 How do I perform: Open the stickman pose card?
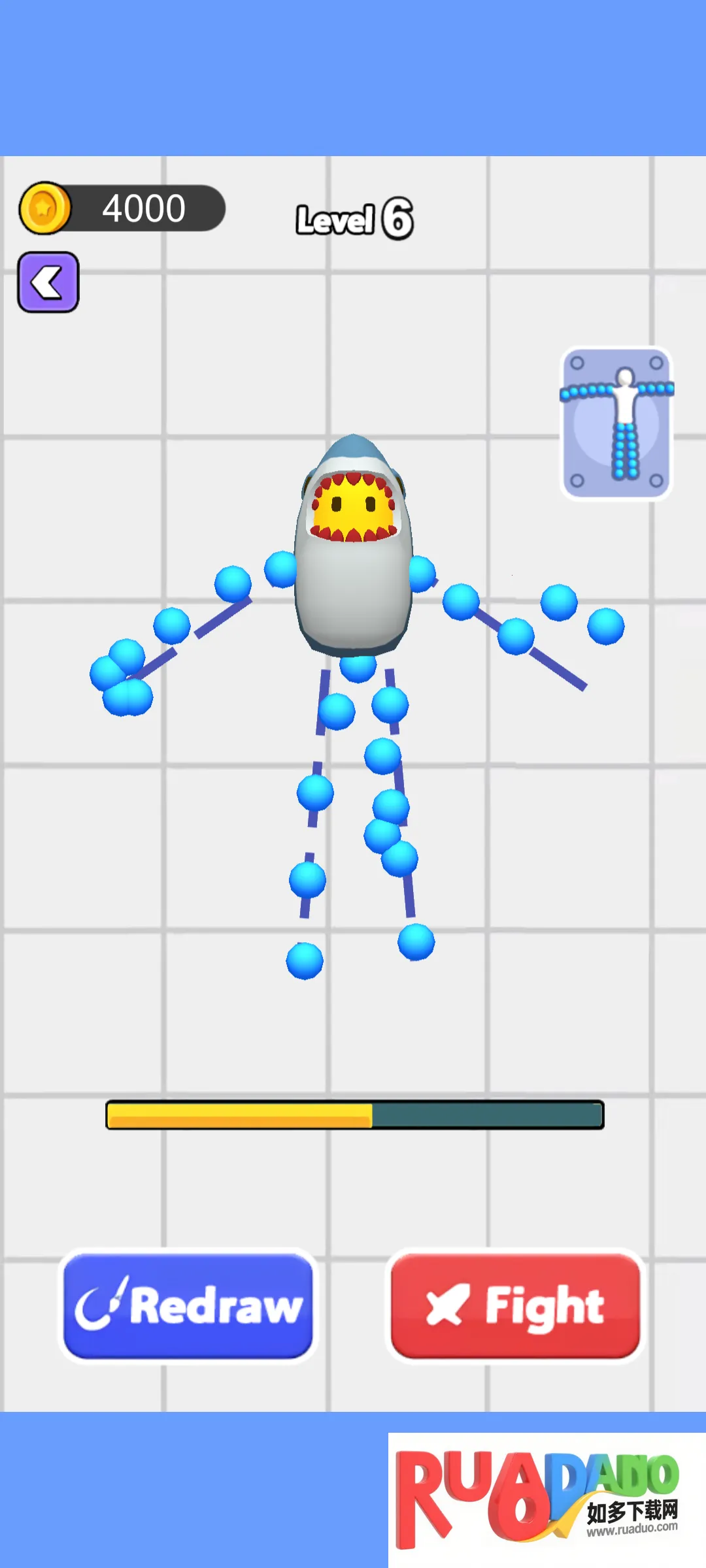pyautogui.click(x=616, y=423)
